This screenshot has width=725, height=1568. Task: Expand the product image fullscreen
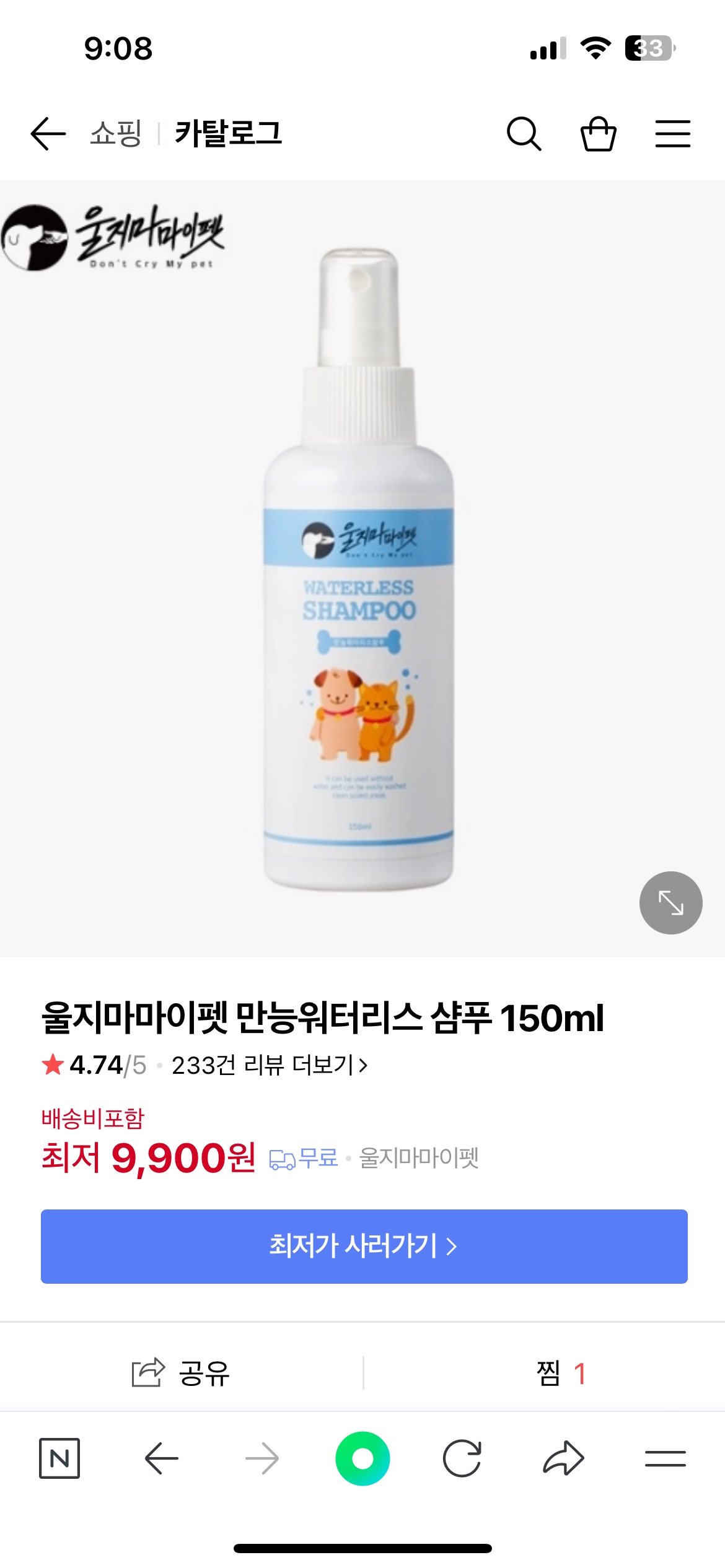tap(670, 902)
